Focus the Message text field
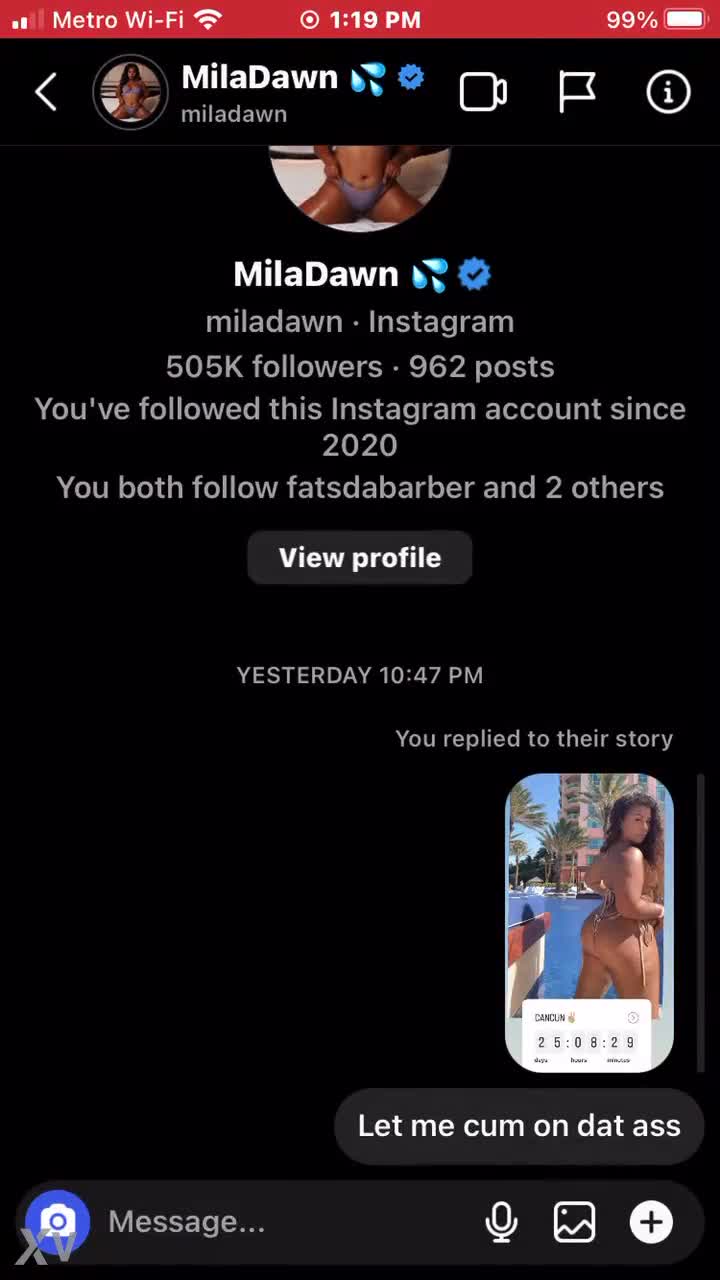Viewport: 720px width, 1280px height. click(280, 1222)
